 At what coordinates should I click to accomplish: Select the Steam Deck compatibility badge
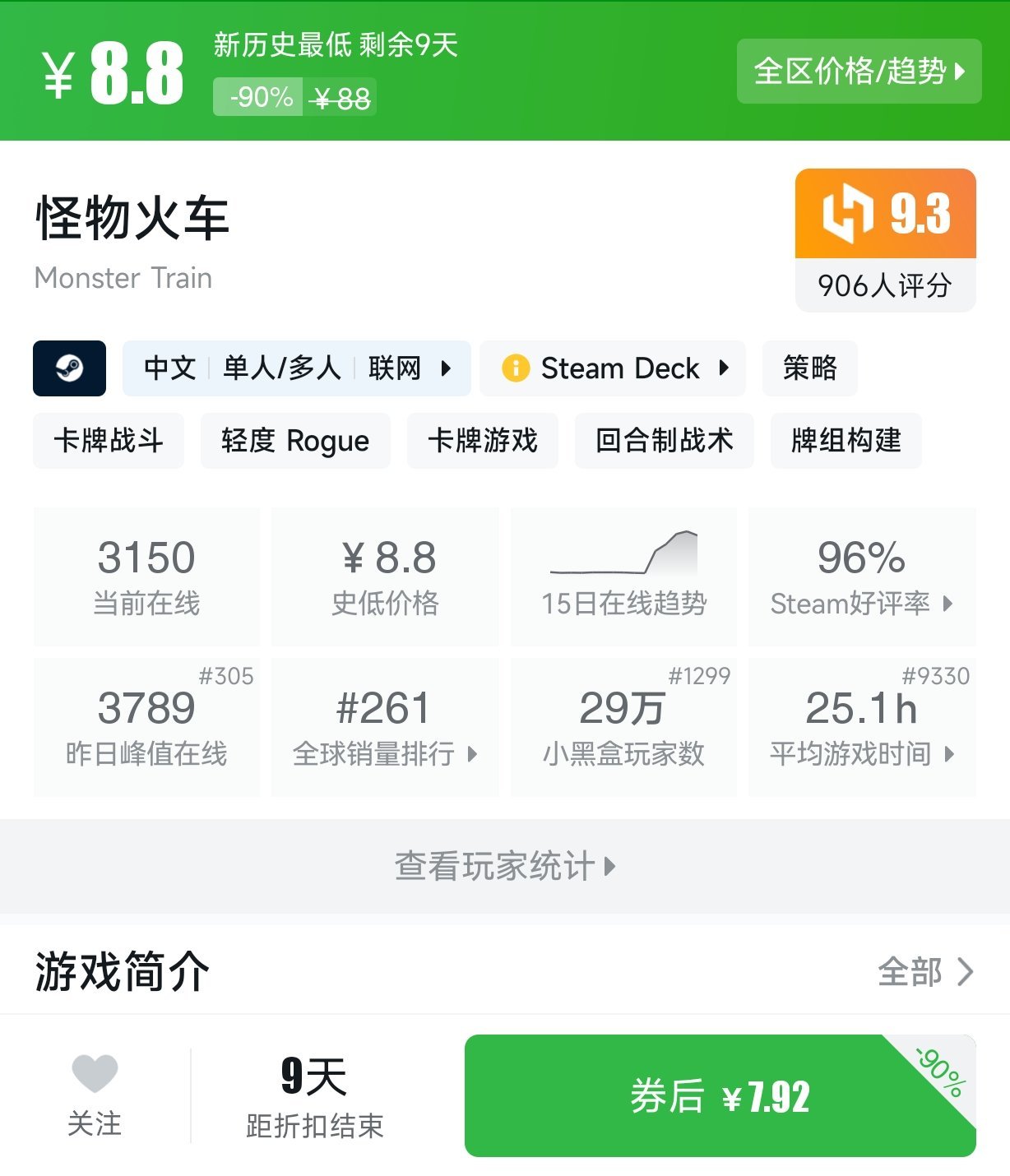pyautogui.click(x=613, y=368)
